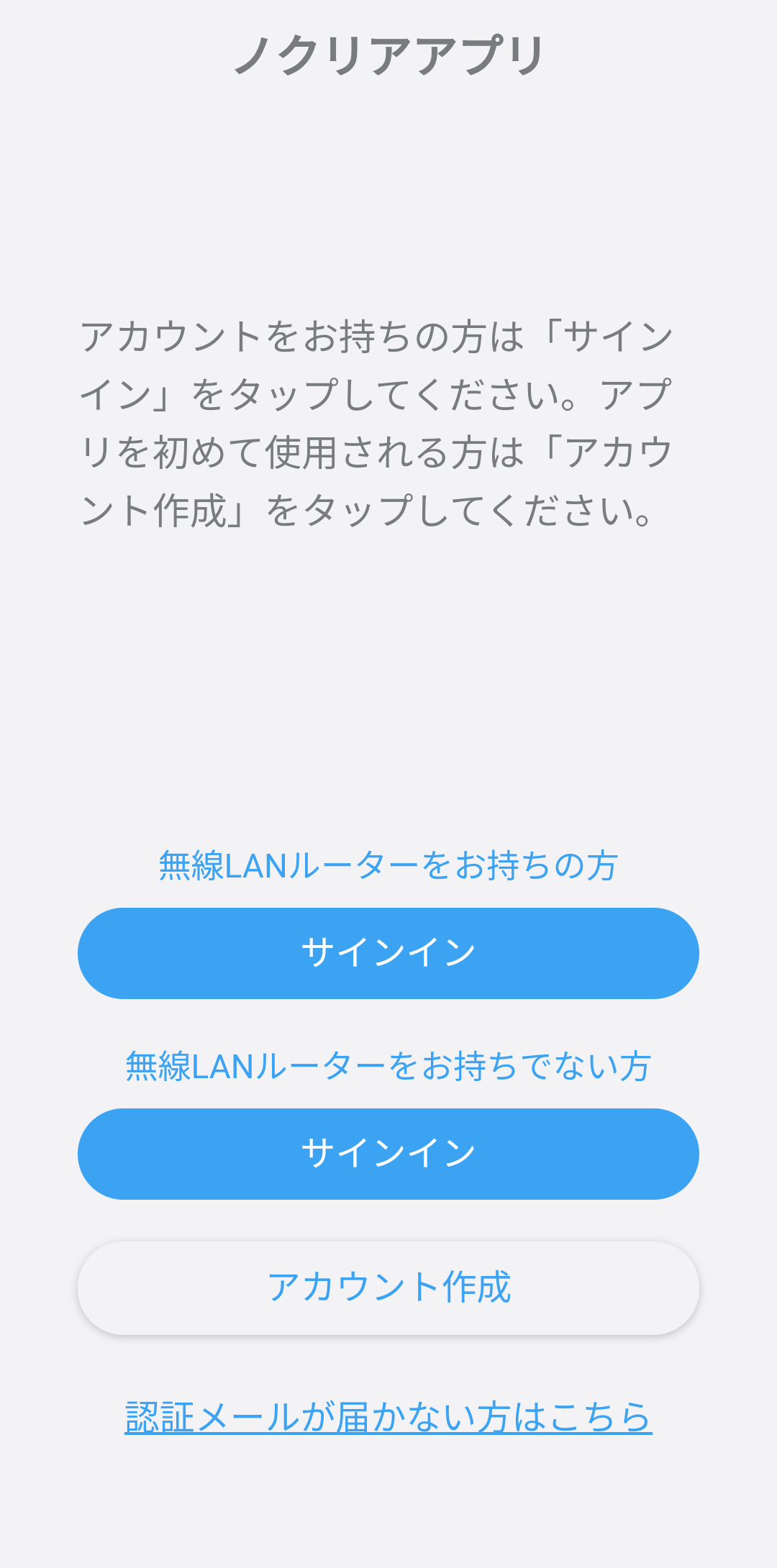
Task: Tap the アカウント作成 button
Action: (x=388, y=1287)
